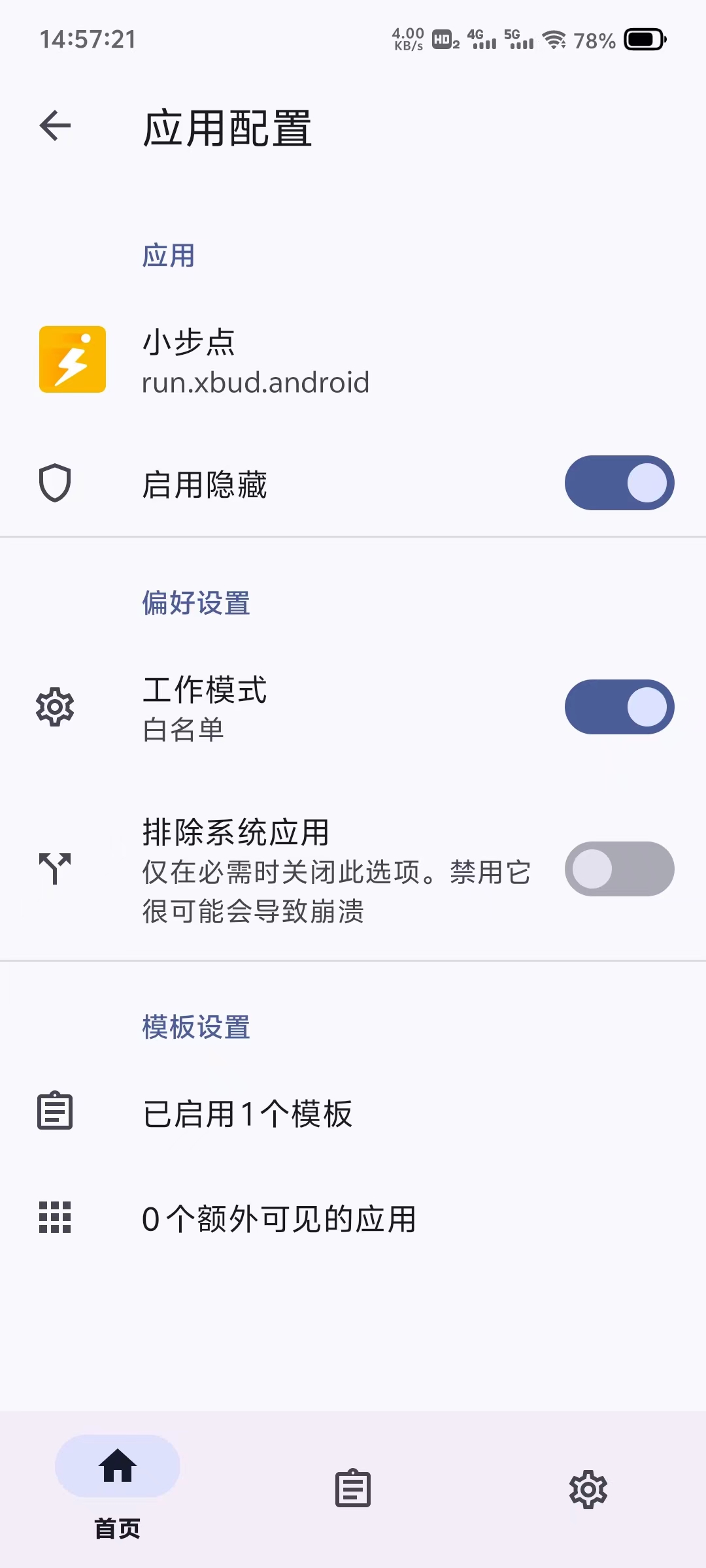Enable the 排除系统应用 switch
The height and width of the screenshot is (1568, 706).
pyautogui.click(x=618, y=869)
